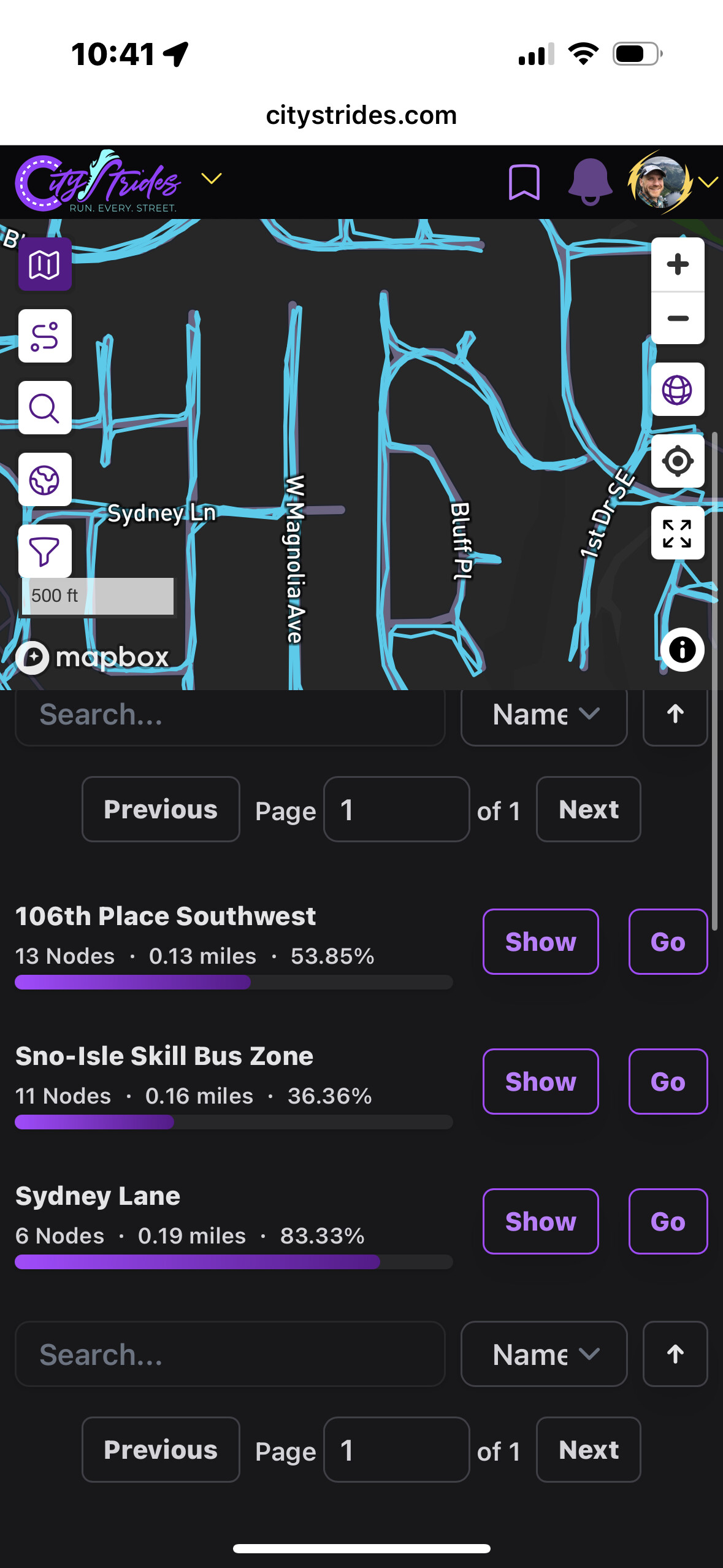This screenshot has width=723, height=1568.
Task: Go to Sydney Lane street page
Action: pos(668,1221)
